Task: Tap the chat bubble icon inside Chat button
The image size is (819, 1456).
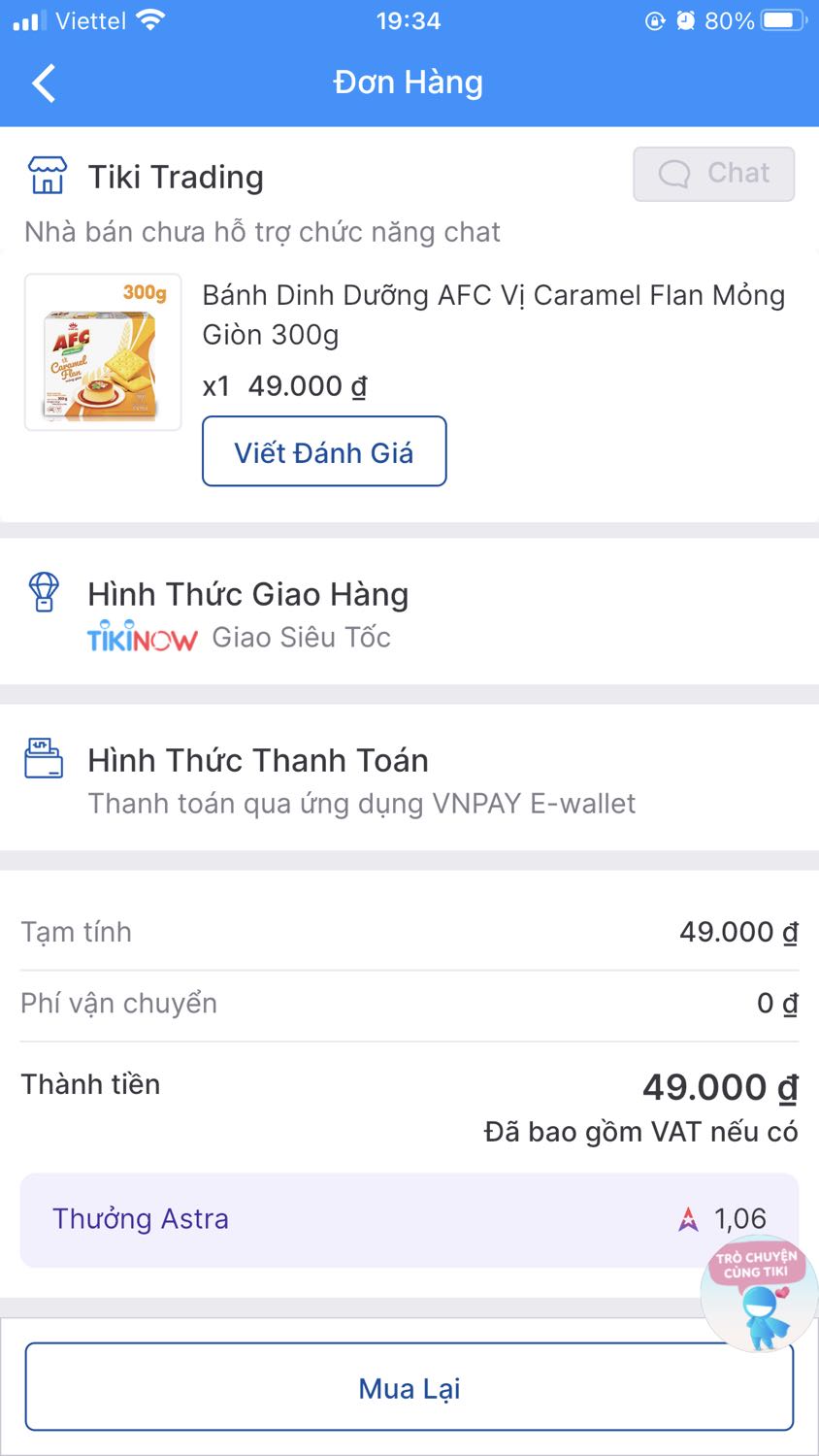Action: (673, 174)
